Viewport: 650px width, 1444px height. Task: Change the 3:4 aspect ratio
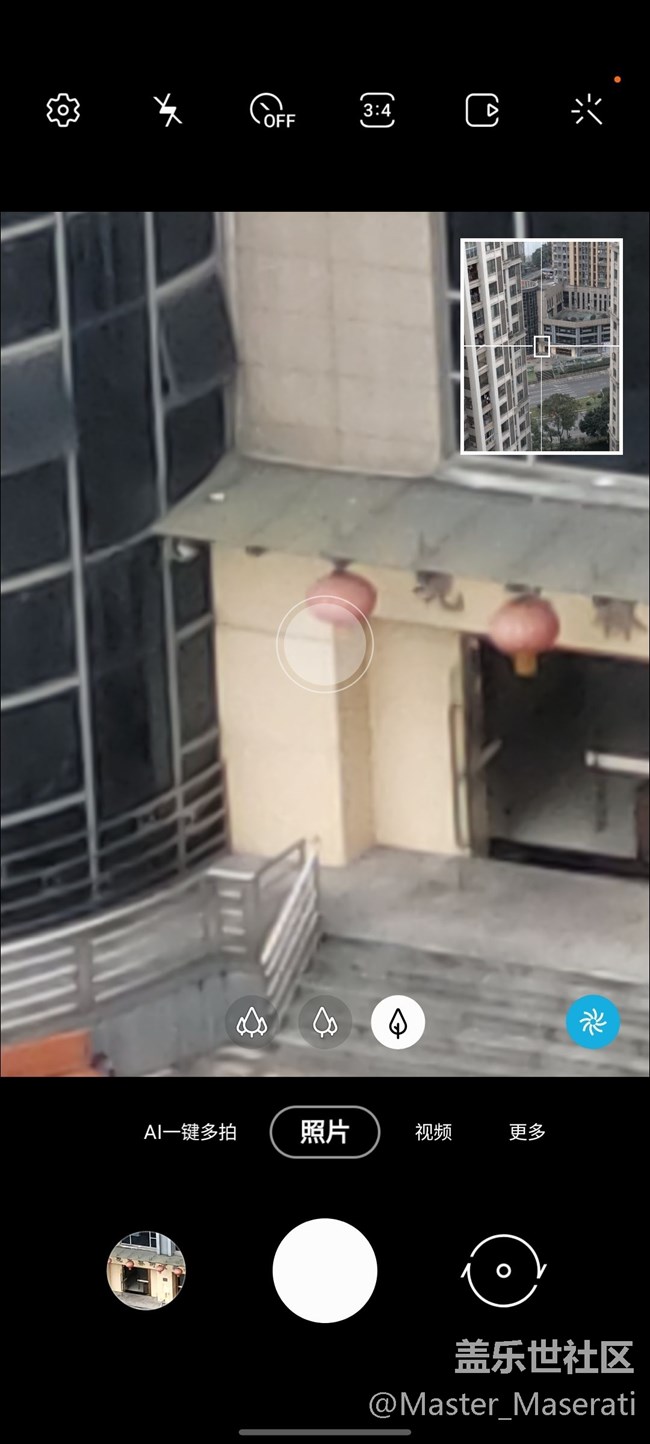[377, 110]
